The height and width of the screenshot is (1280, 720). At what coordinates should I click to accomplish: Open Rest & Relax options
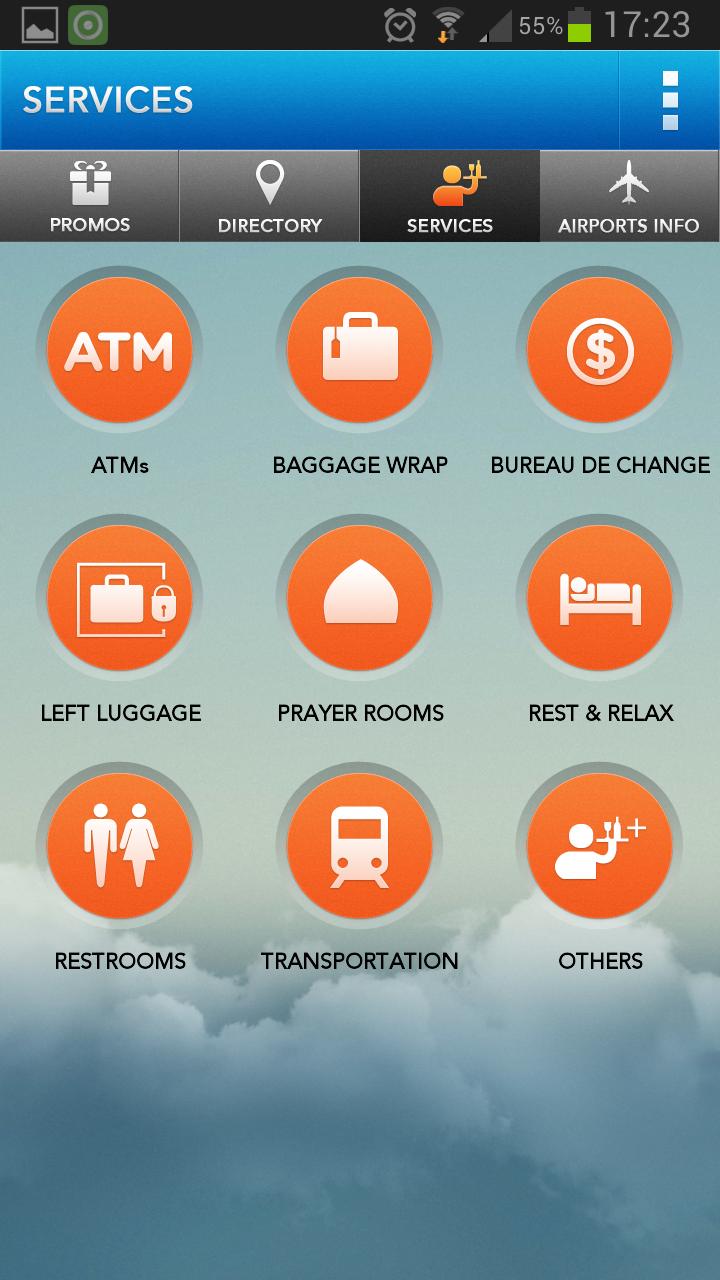pos(600,598)
